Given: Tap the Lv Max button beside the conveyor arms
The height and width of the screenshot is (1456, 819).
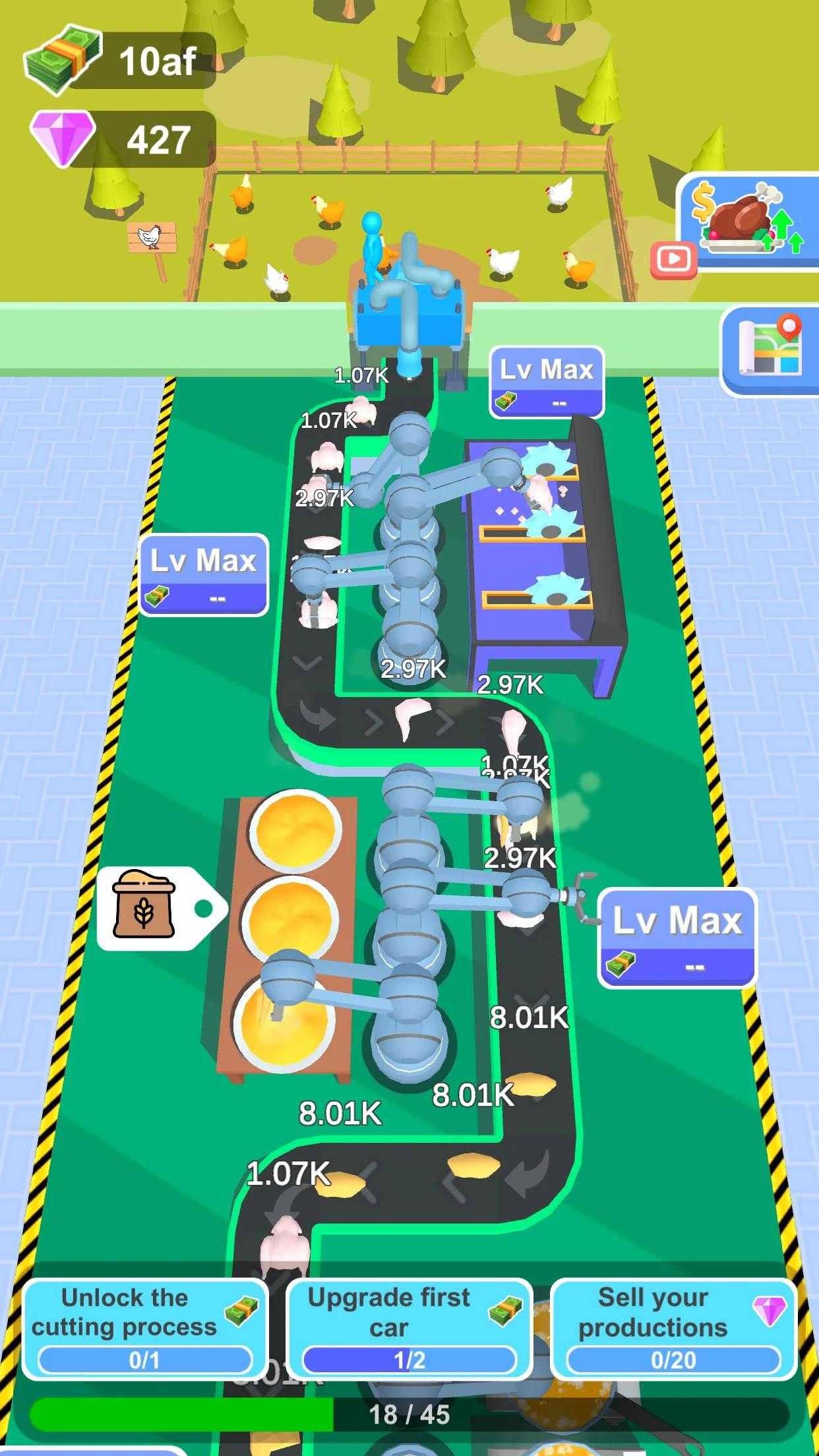Looking at the screenshot, I should pyautogui.click(x=204, y=575).
